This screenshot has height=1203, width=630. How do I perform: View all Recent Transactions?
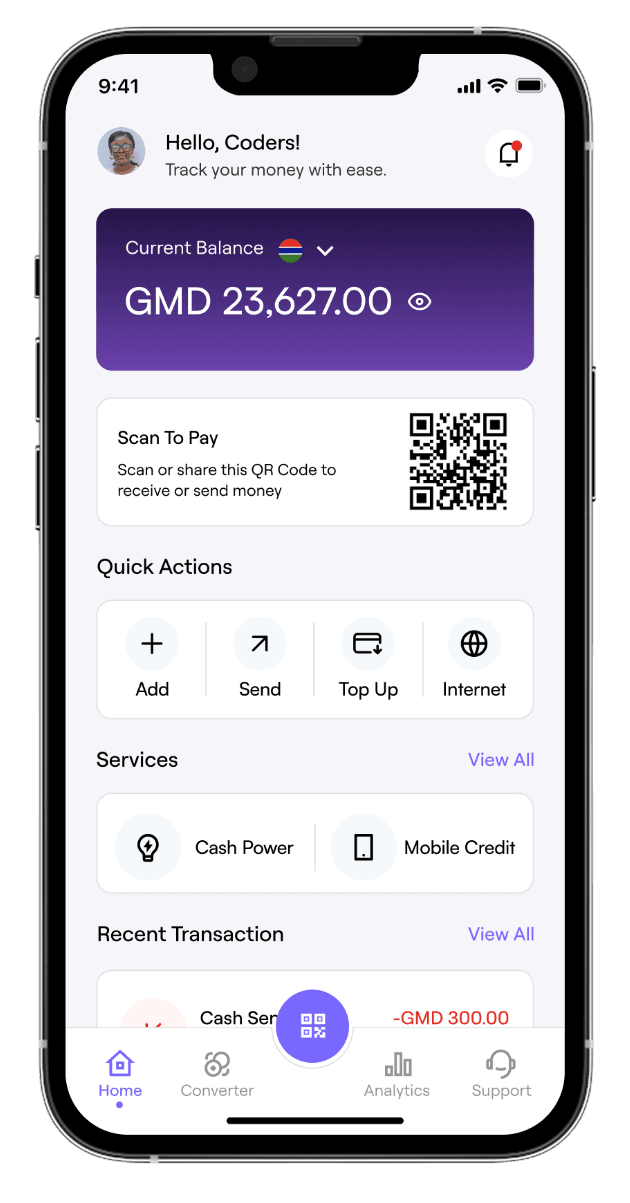click(501, 934)
